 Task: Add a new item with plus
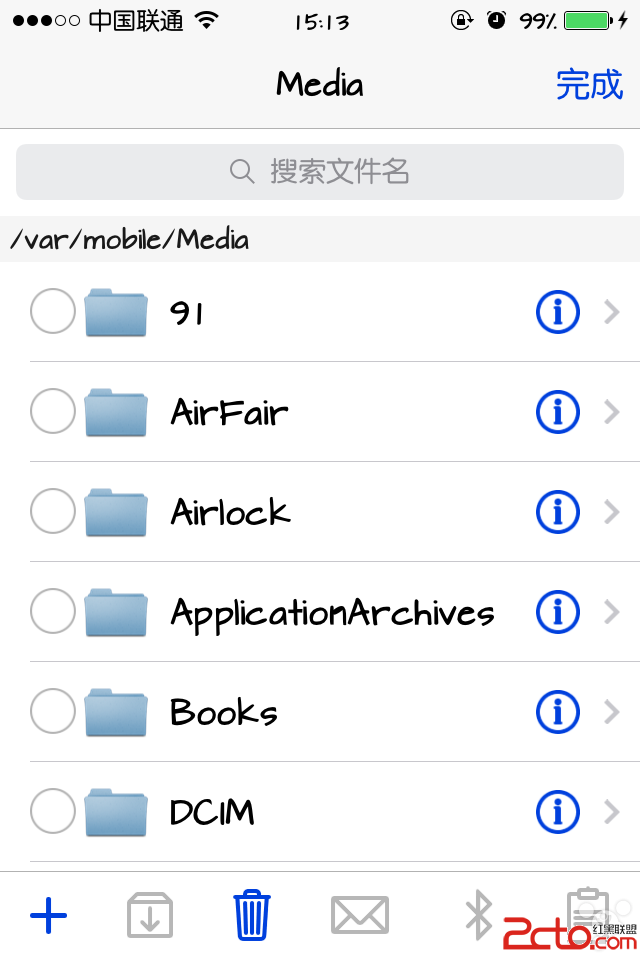click(x=48, y=915)
